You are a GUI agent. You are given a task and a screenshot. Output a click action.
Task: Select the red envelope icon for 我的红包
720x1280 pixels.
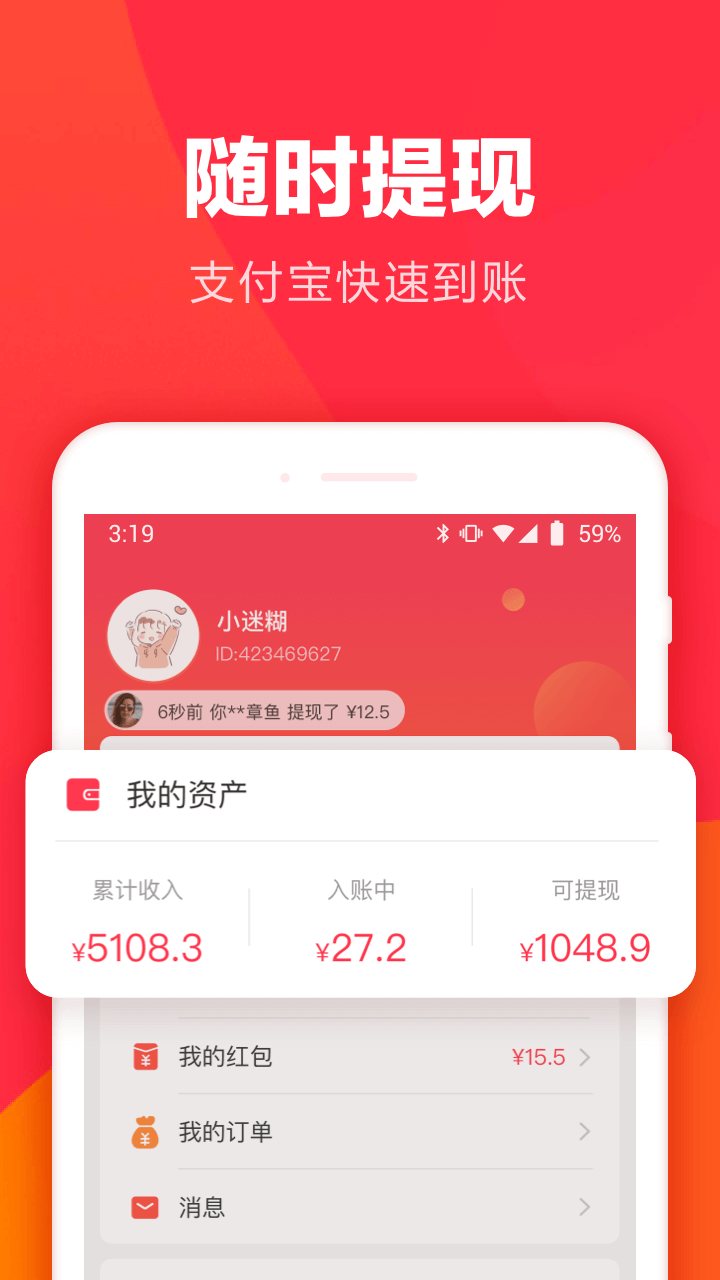144,1057
